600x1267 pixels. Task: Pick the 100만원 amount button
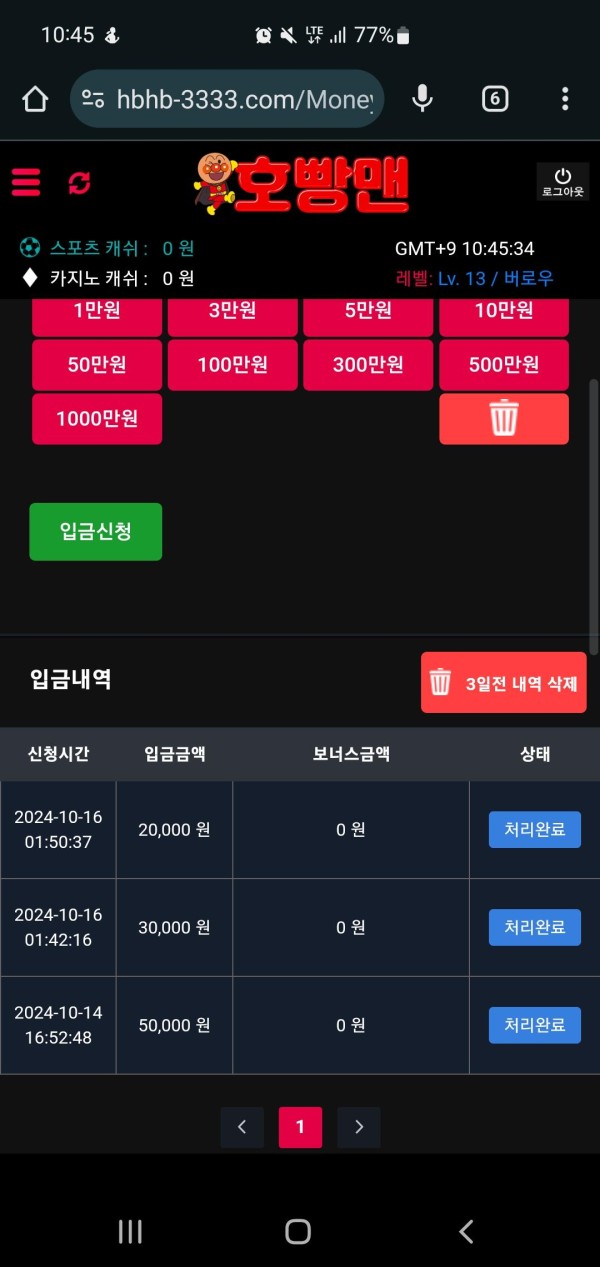coord(232,365)
